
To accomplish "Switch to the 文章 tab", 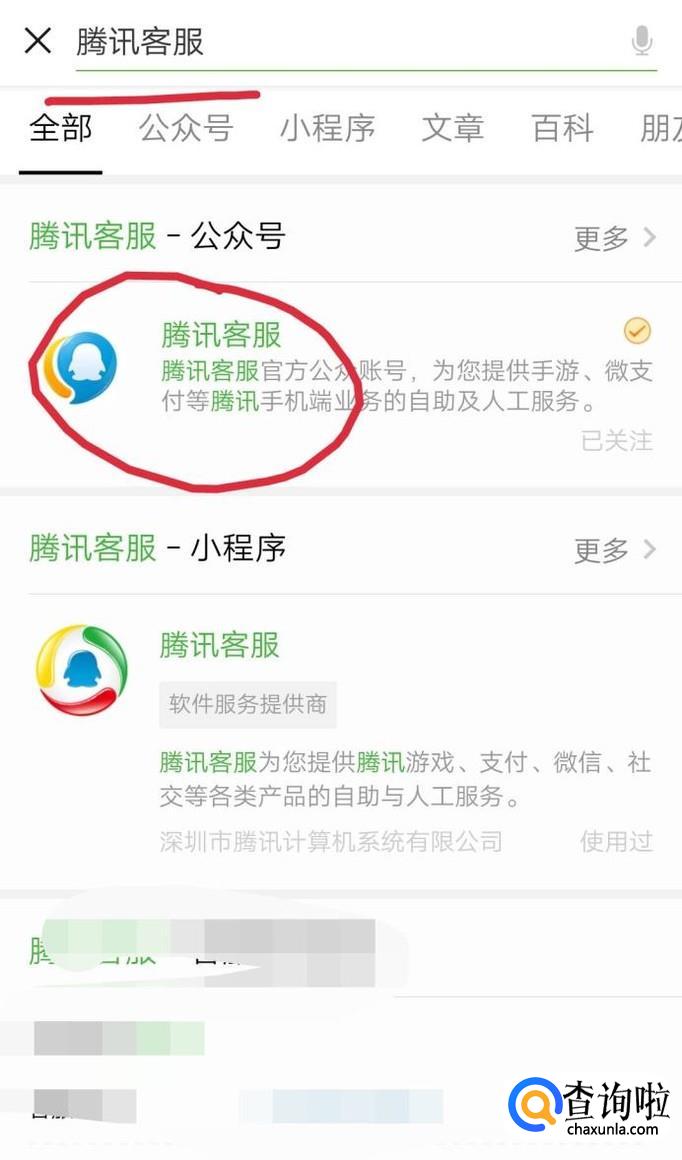I will click(x=452, y=129).
